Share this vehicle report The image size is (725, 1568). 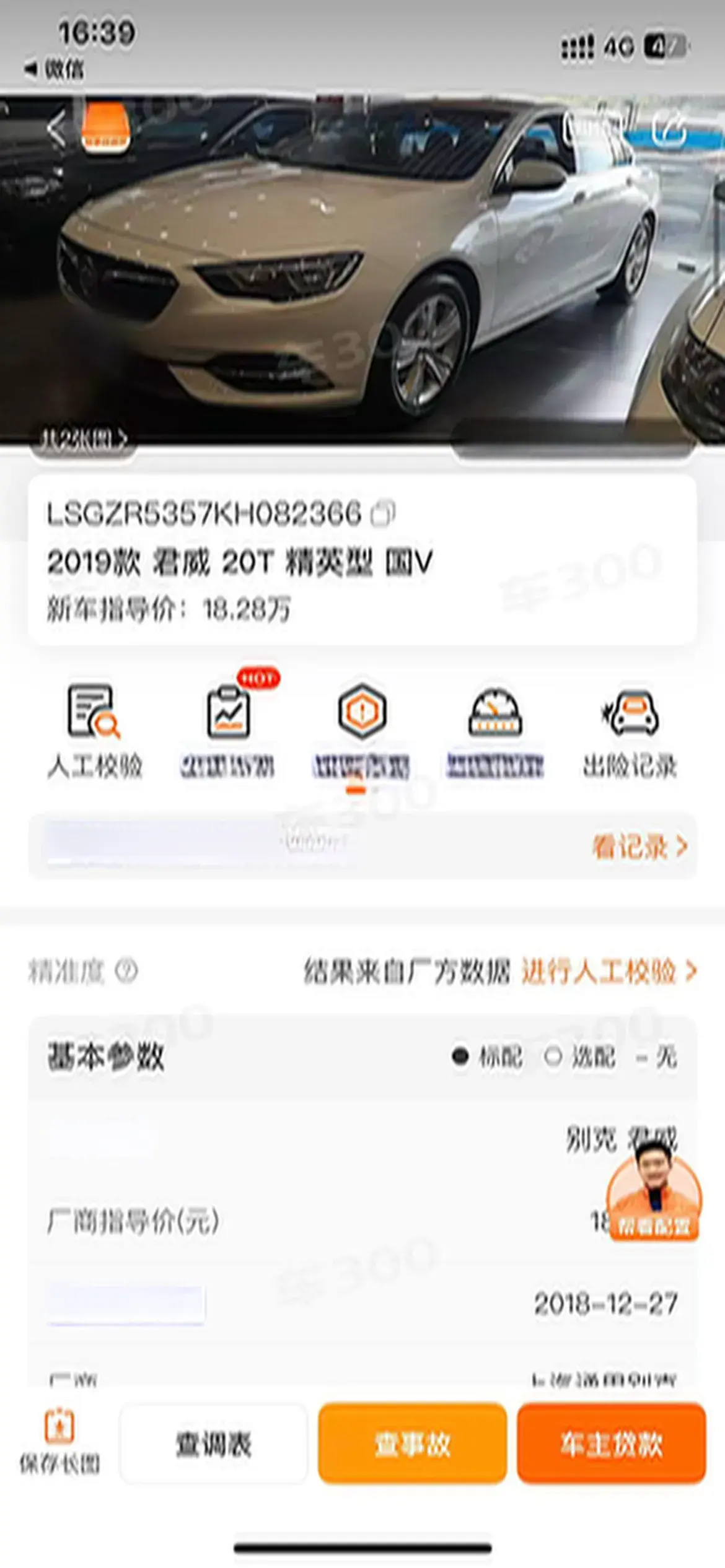670,129
